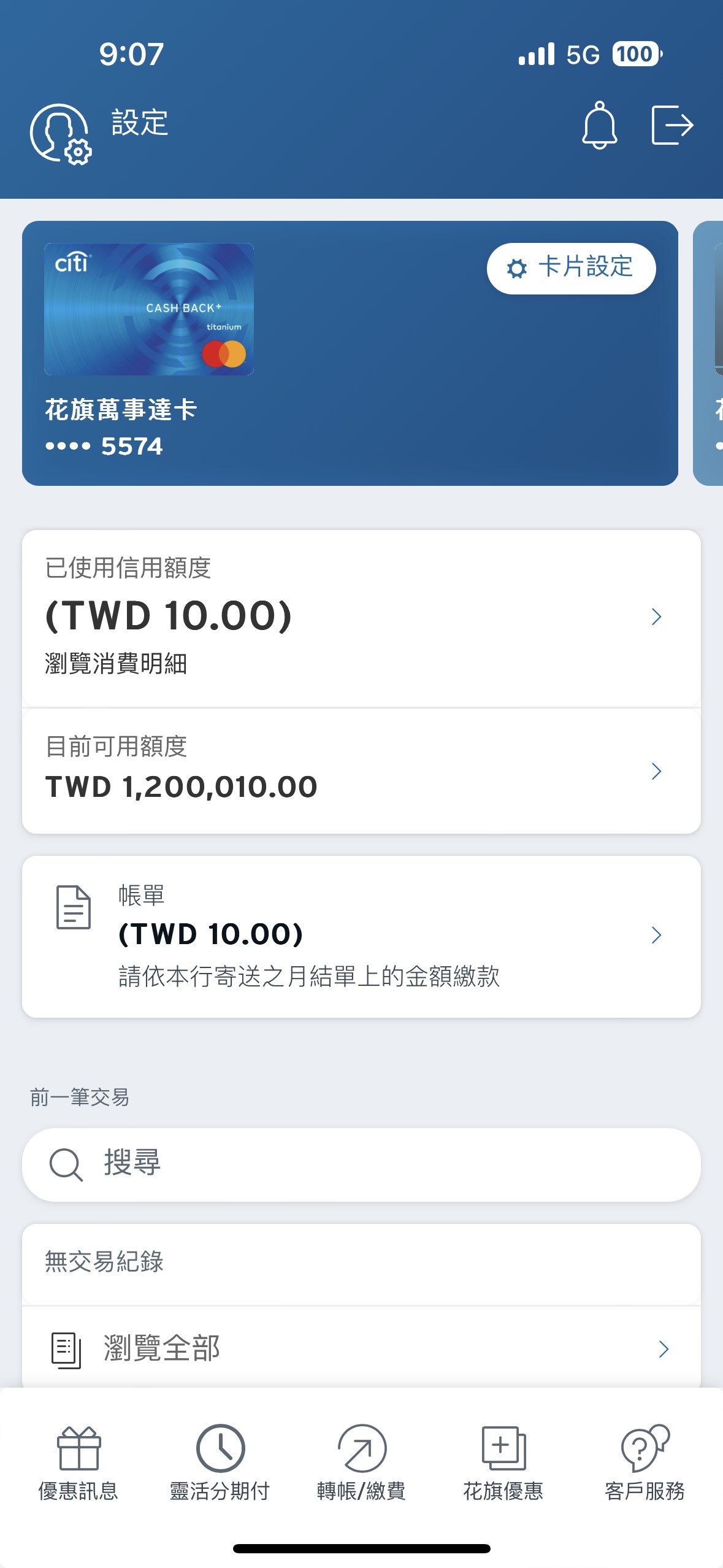The height and width of the screenshot is (1568, 723).
Task: Open 花旗優惠 Citi deals
Action: [x=503, y=1462]
